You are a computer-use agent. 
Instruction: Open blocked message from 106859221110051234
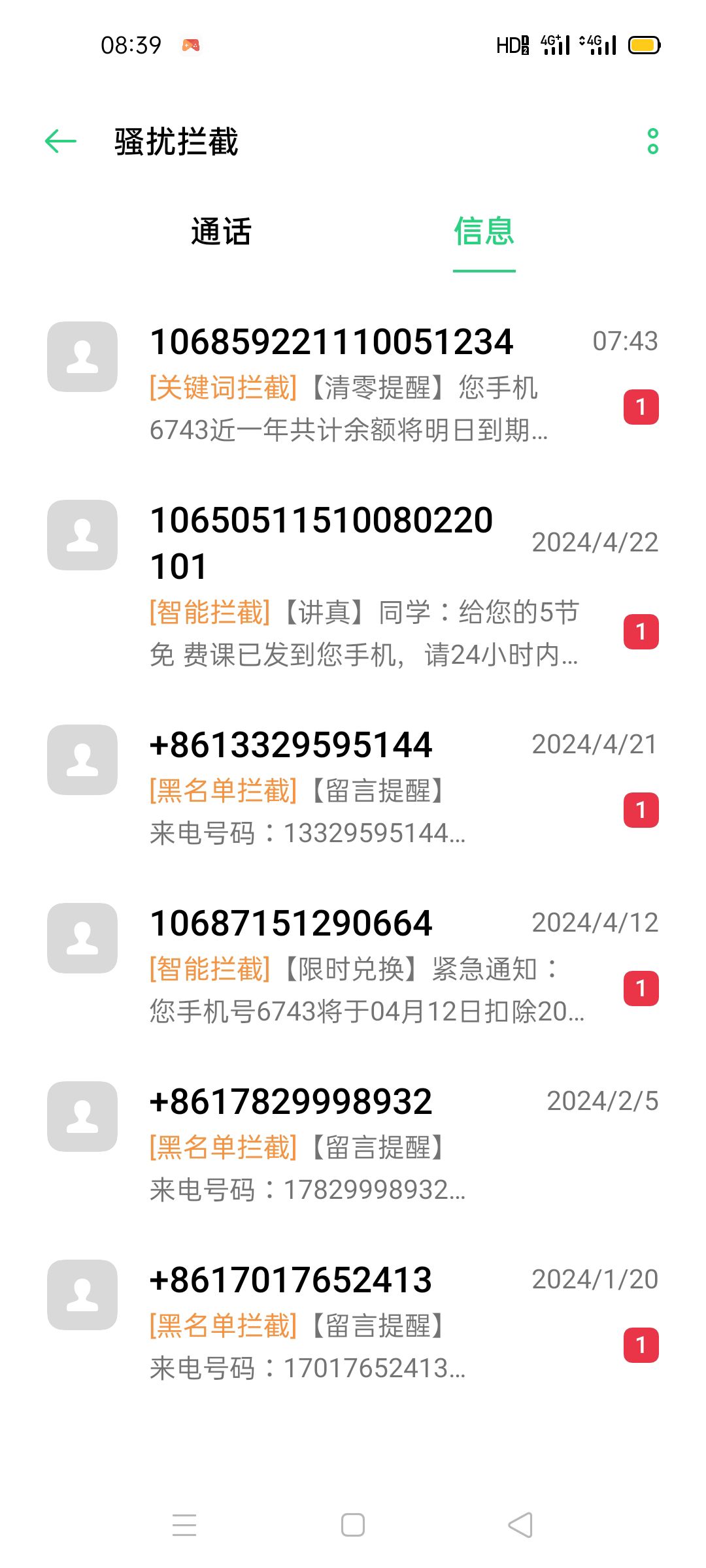click(353, 385)
